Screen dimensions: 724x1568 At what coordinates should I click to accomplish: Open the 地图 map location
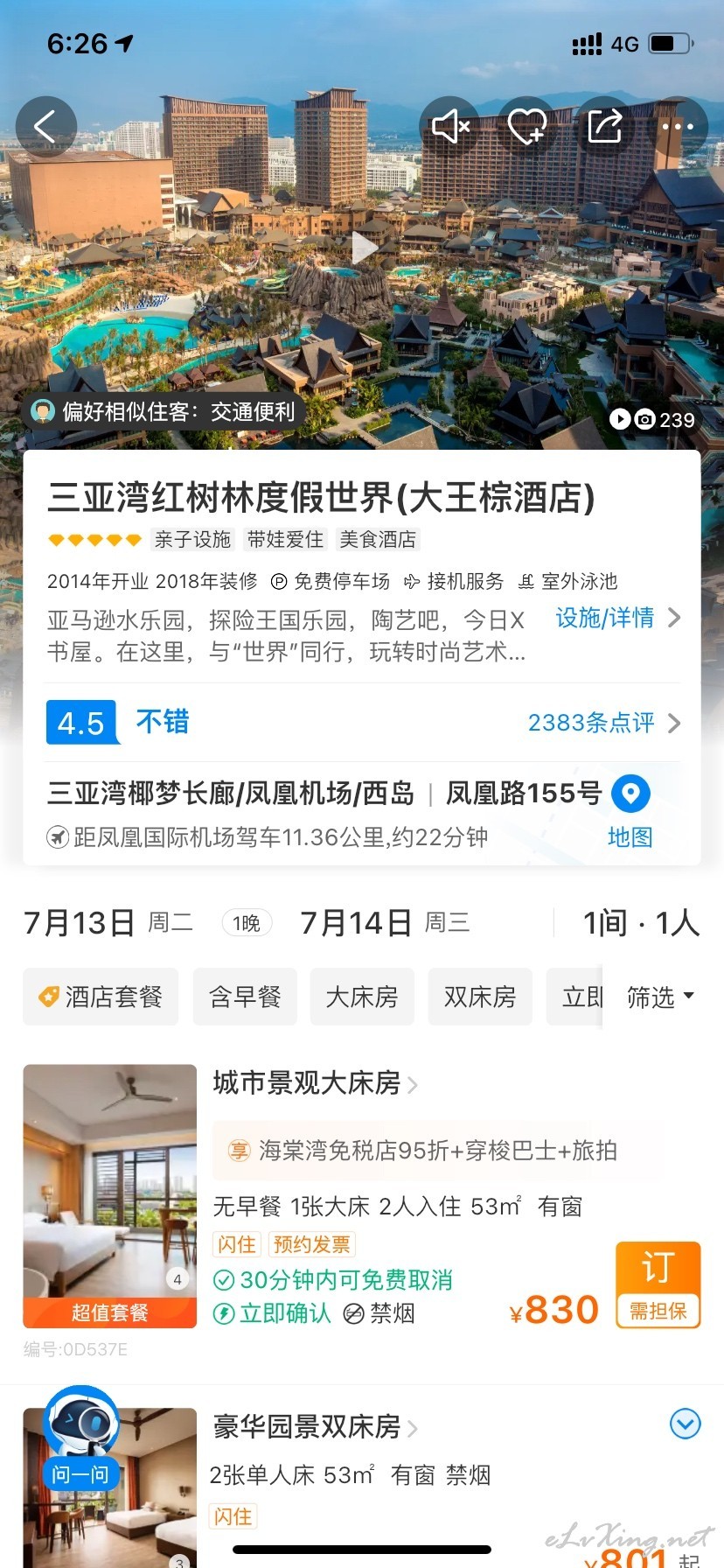point(630,812)
